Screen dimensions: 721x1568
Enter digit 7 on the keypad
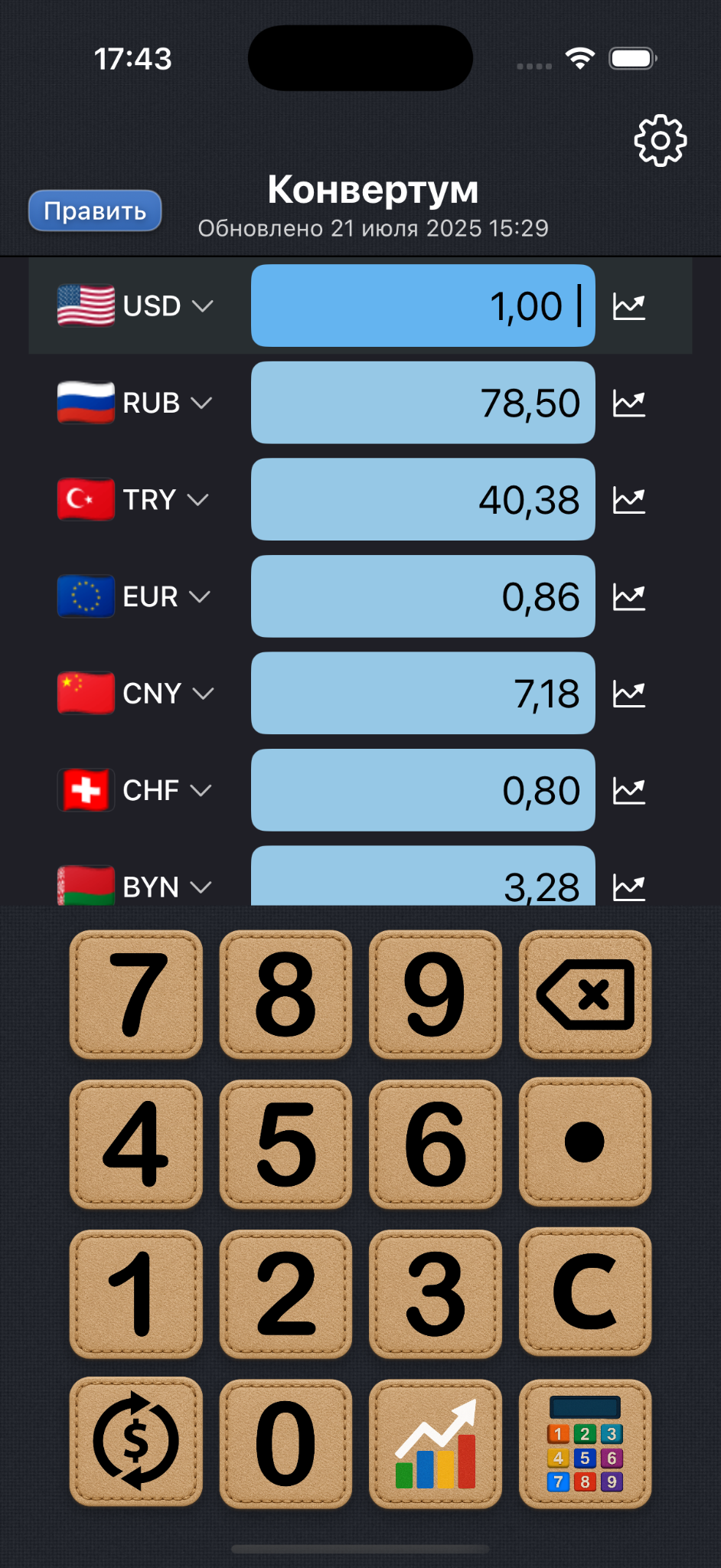136,995
